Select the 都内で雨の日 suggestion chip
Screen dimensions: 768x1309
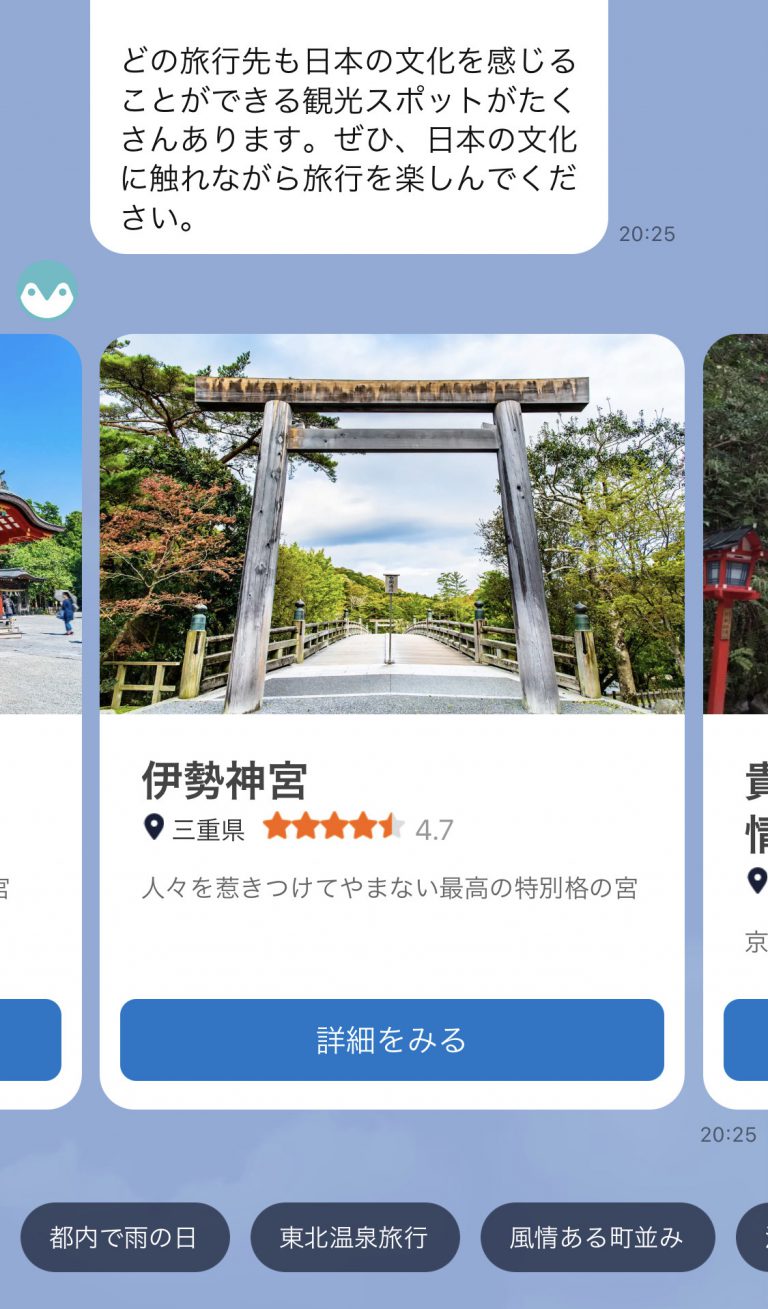pos(124,1237)
